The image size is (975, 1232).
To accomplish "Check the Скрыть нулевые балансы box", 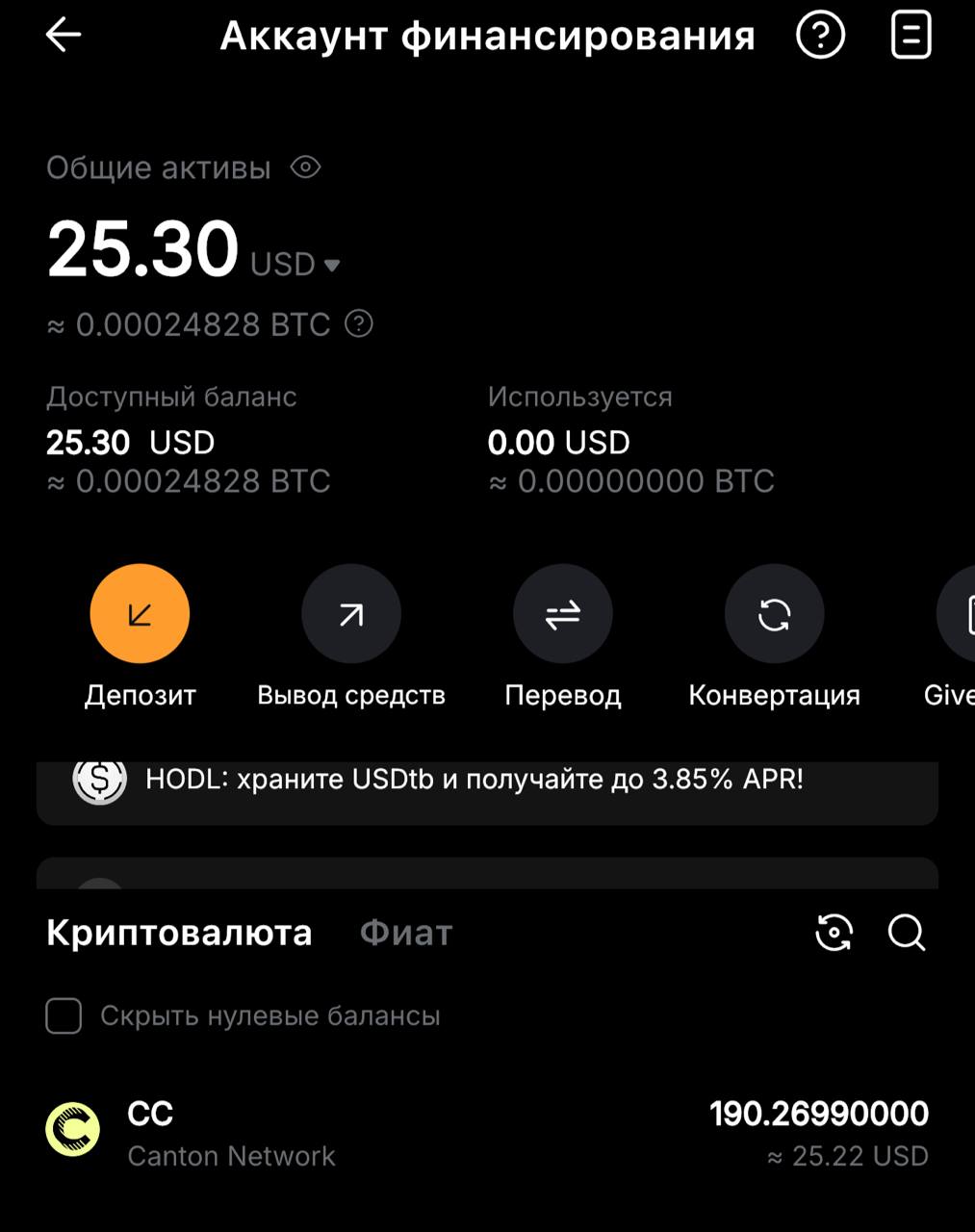I will tap(64, 1015).
